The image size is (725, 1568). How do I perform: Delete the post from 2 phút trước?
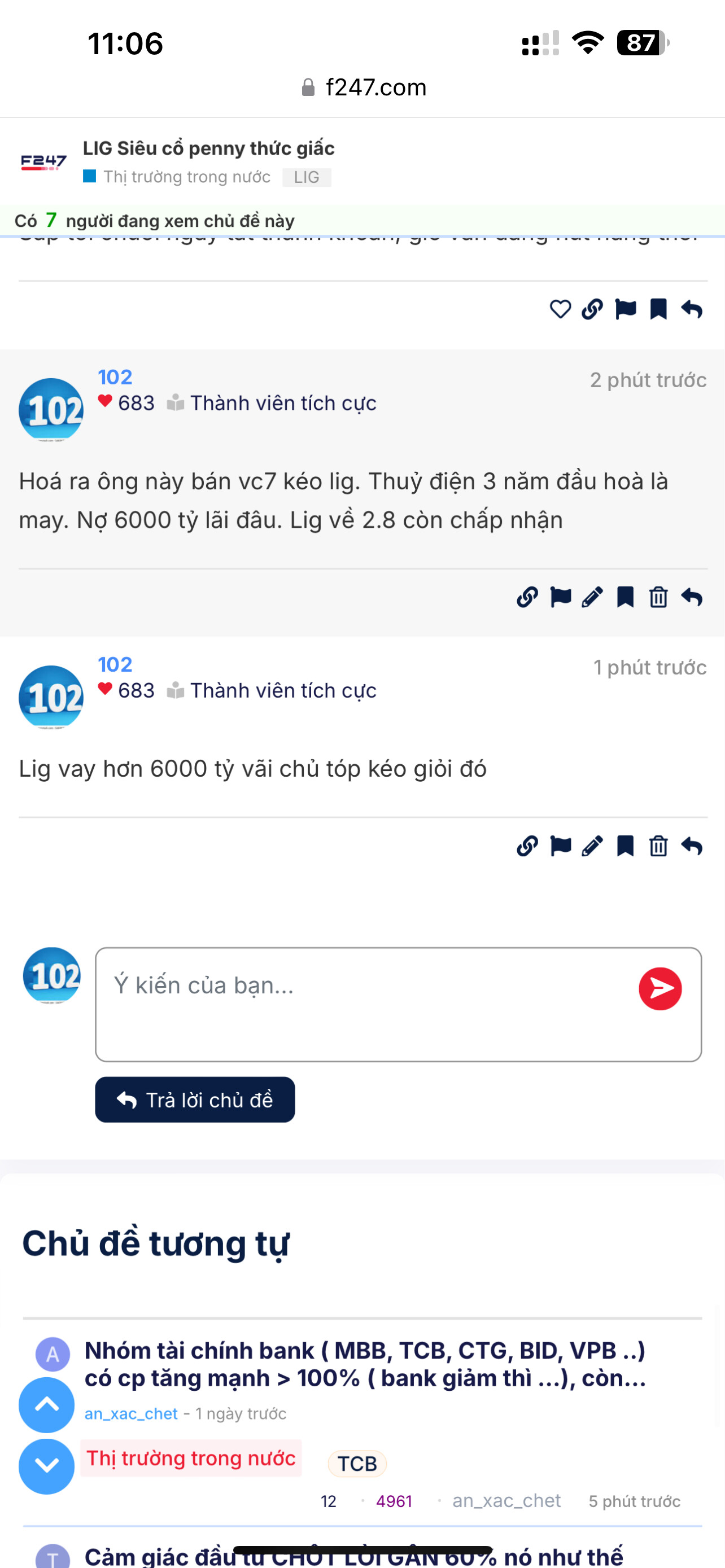pos(658,597)
